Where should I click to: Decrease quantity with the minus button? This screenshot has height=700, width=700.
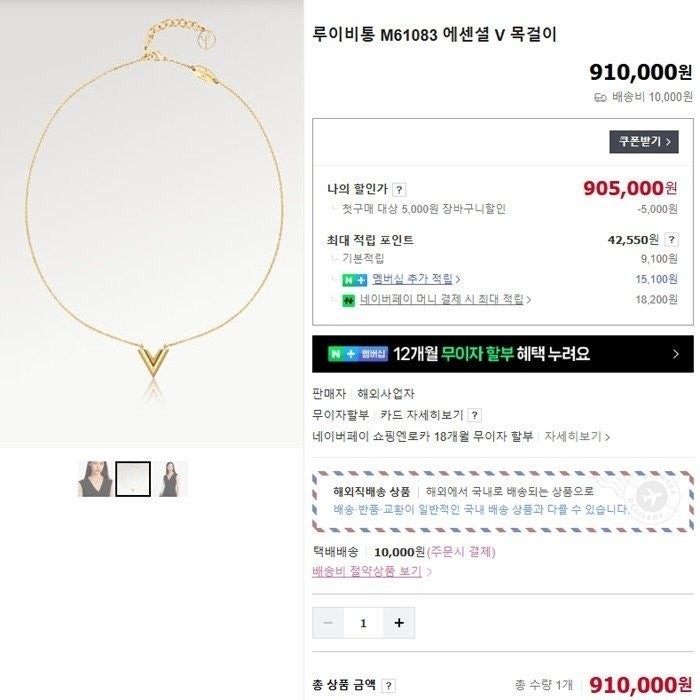pos(328,623)
